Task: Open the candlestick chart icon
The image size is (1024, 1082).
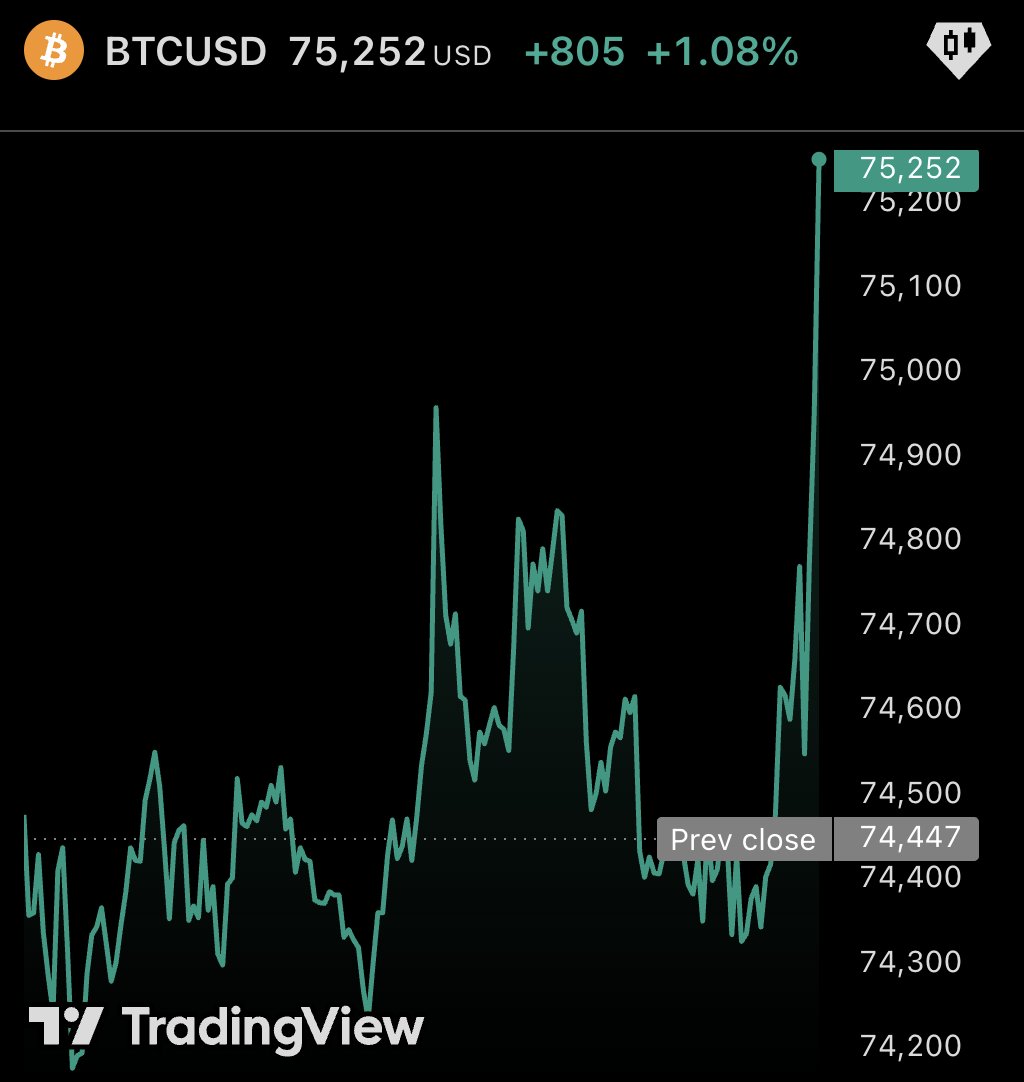Action: tap(957, 48)
